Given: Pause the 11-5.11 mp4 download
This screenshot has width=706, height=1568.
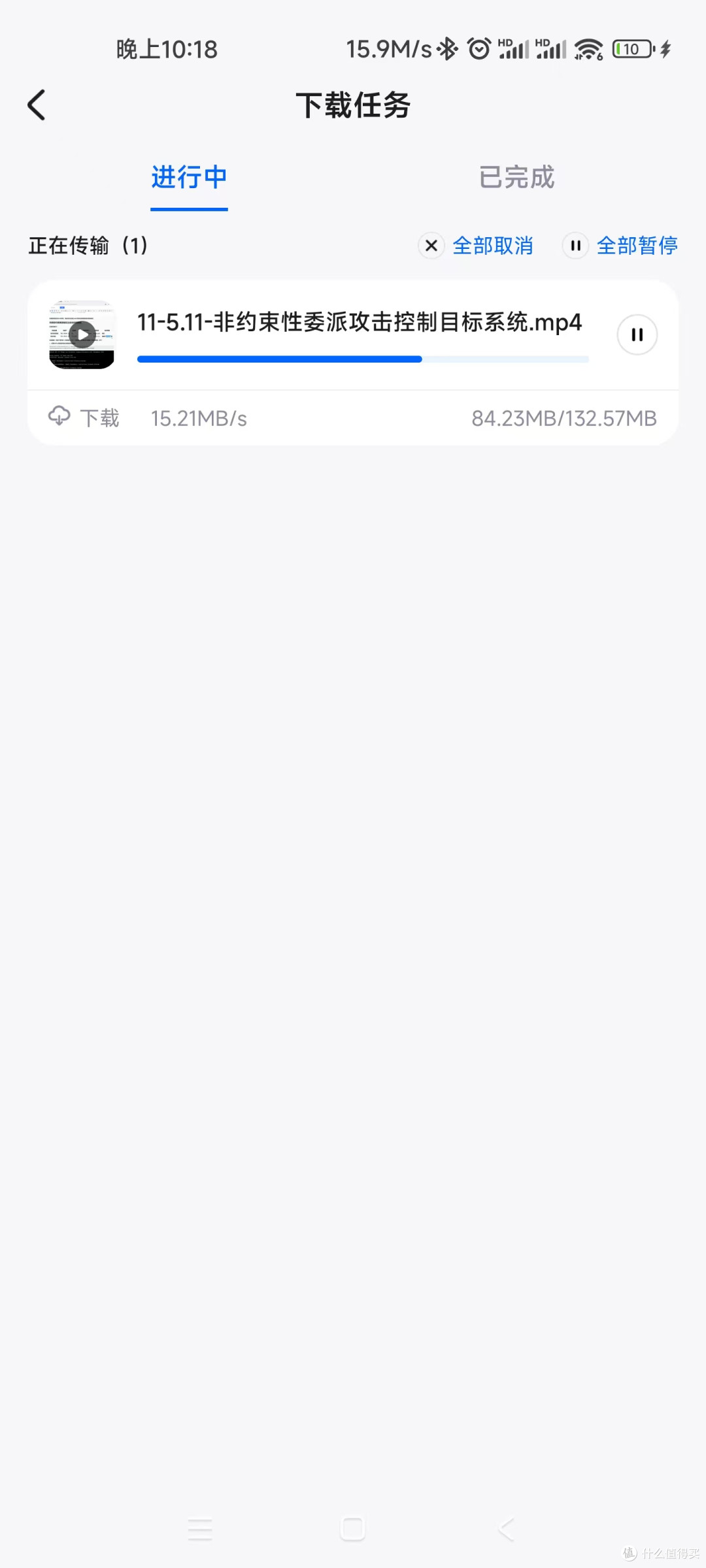Looking at the screenshot, I should pos(637,335).
